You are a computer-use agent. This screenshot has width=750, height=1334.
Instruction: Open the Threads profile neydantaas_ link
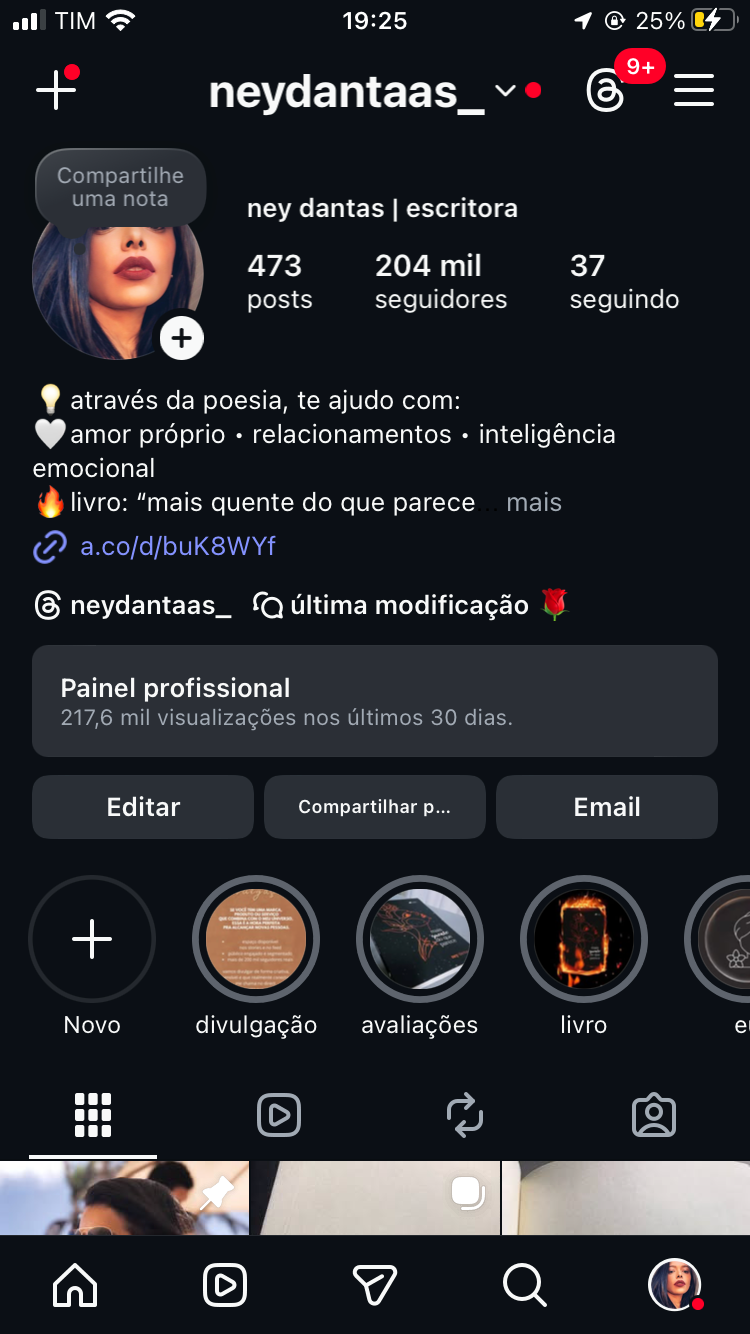(x=133, y=605)
